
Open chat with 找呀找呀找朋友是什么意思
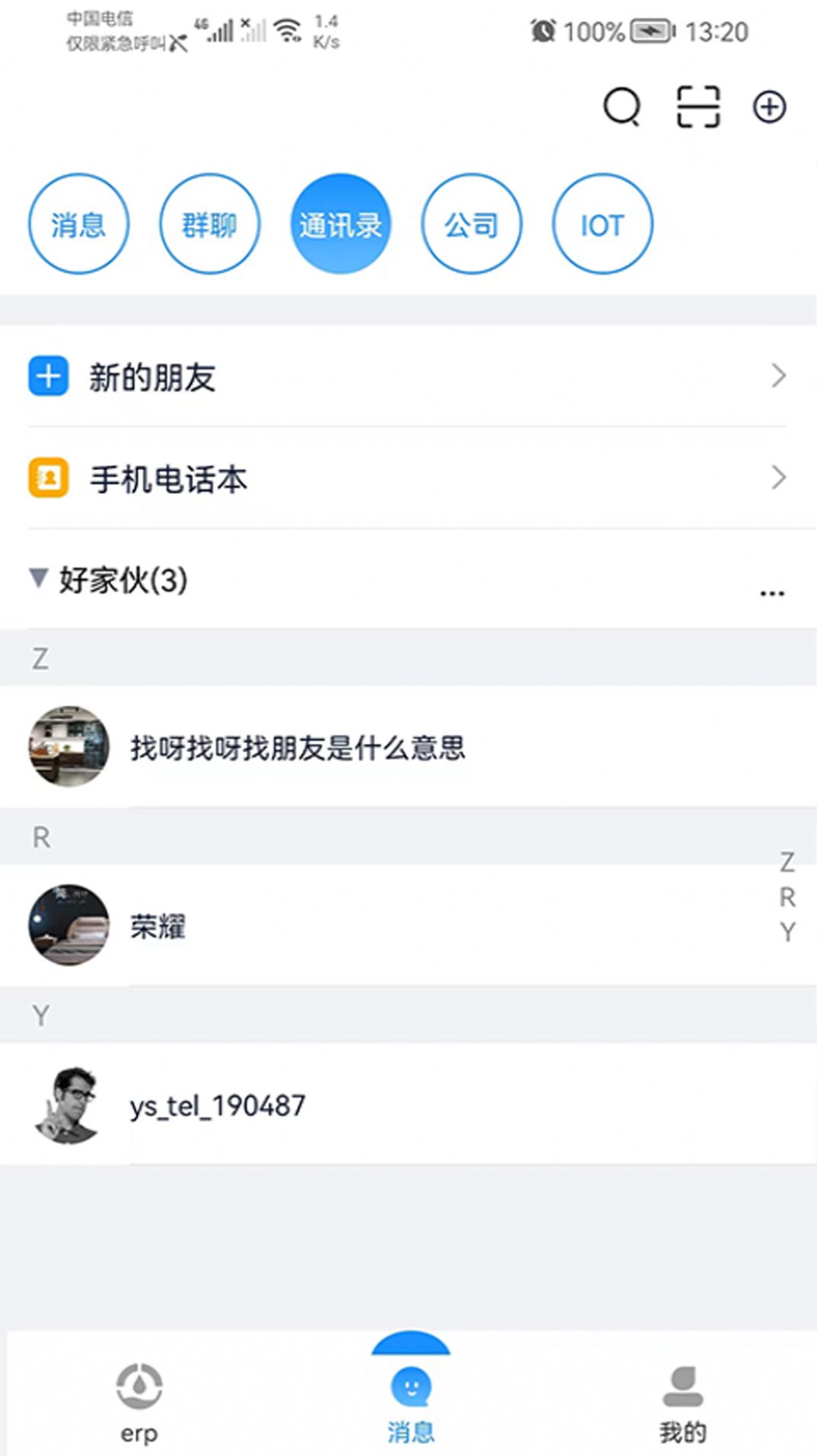[297, 748]
